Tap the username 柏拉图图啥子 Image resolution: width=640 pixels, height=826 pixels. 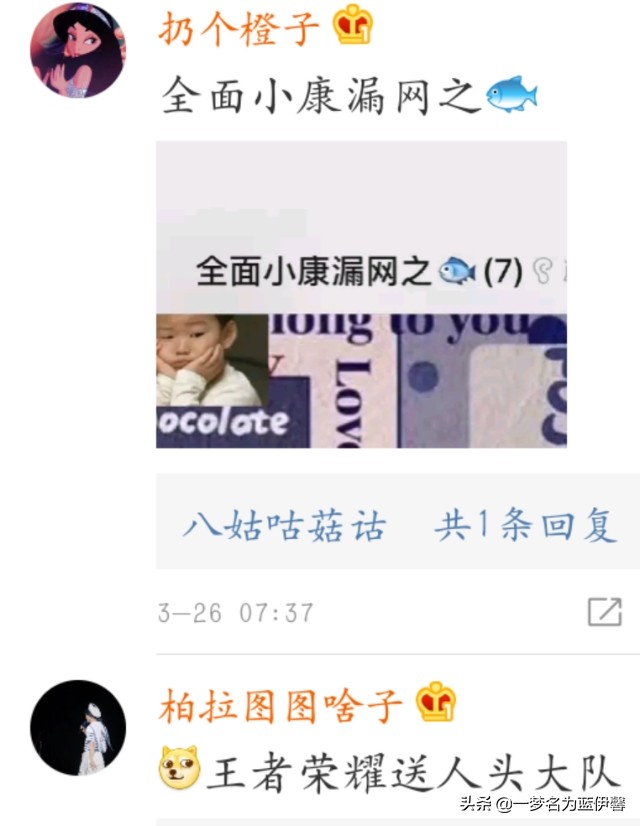tap(281, 706)
